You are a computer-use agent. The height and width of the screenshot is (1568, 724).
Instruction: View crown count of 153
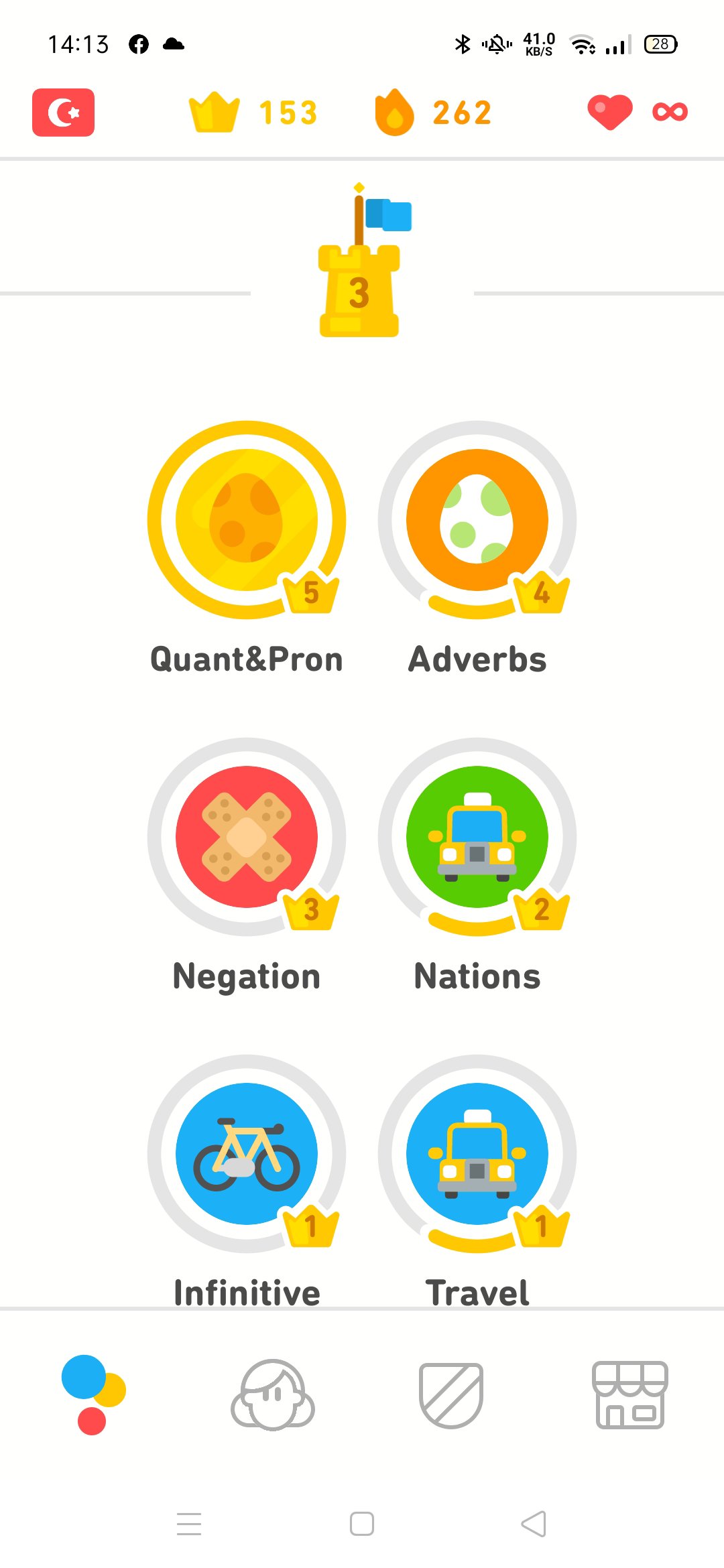click(x=253, y=113)
